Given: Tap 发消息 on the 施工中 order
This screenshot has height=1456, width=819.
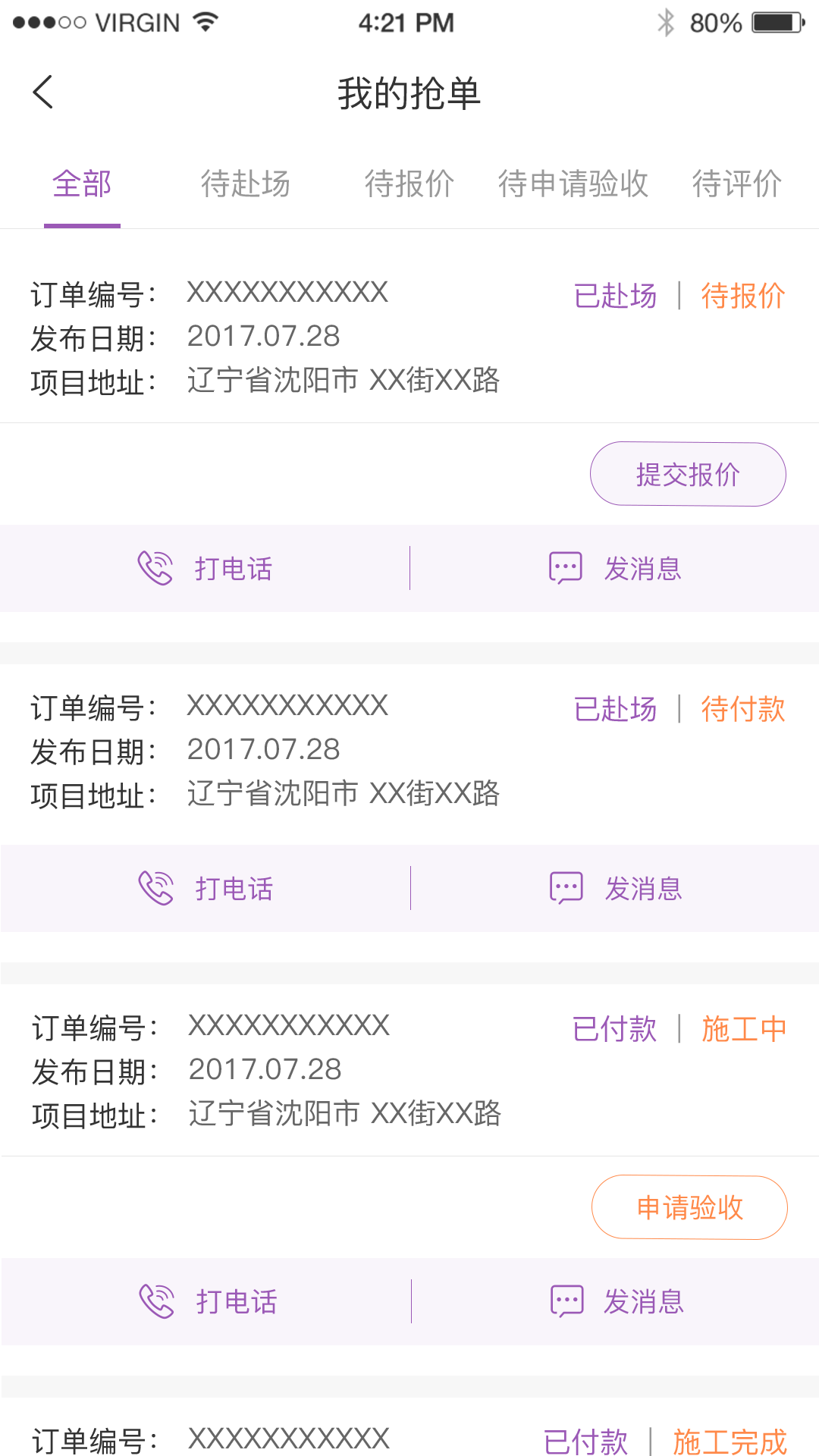Looking at the screenshot, I should [616, 1302].
